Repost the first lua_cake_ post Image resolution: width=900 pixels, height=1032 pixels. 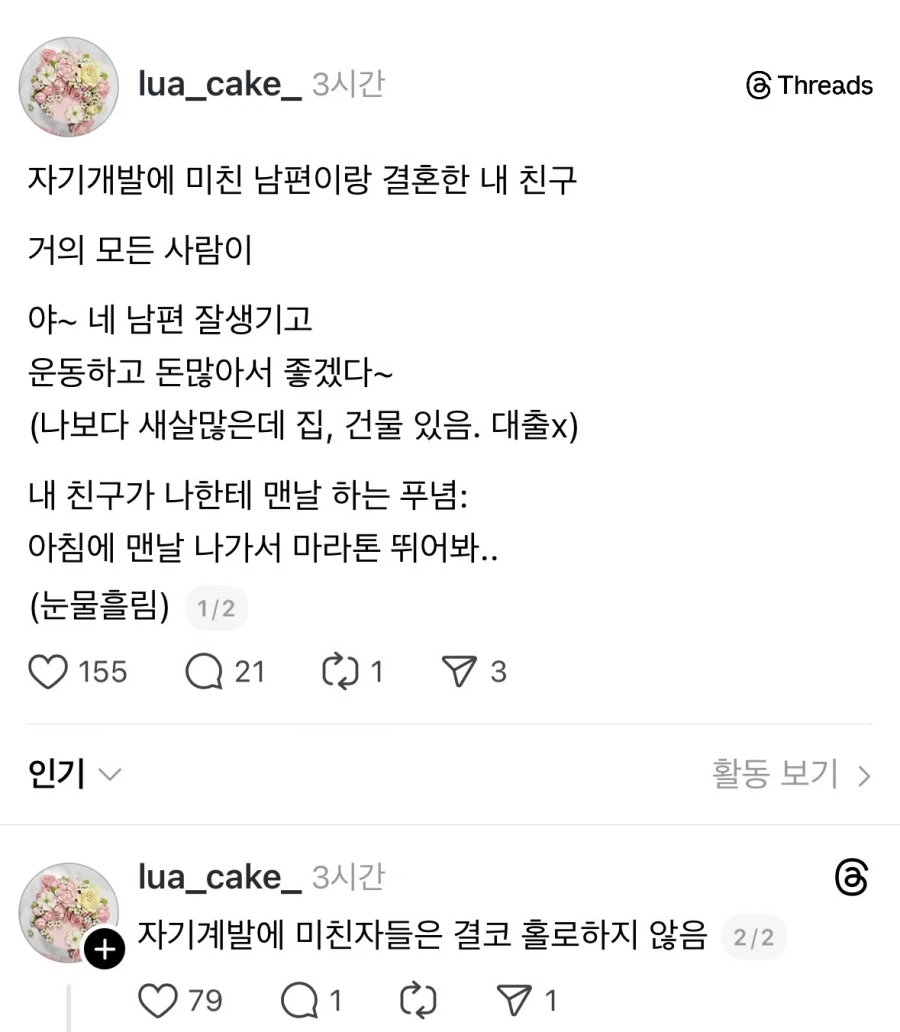339,672
